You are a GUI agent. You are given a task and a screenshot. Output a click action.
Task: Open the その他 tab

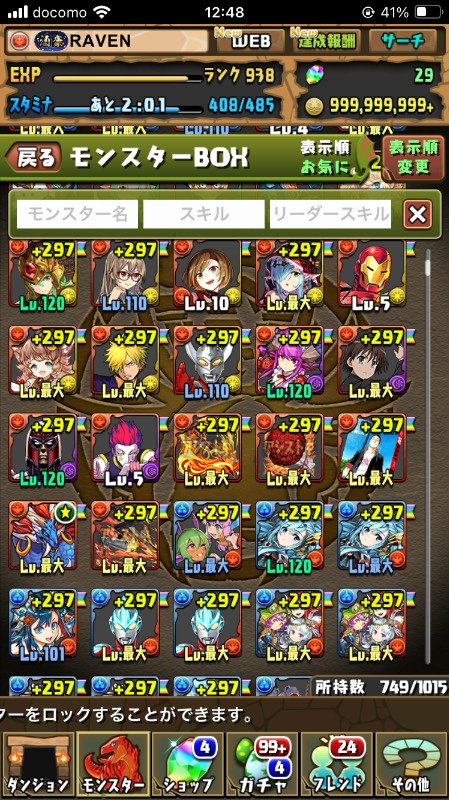click(411, 765)
